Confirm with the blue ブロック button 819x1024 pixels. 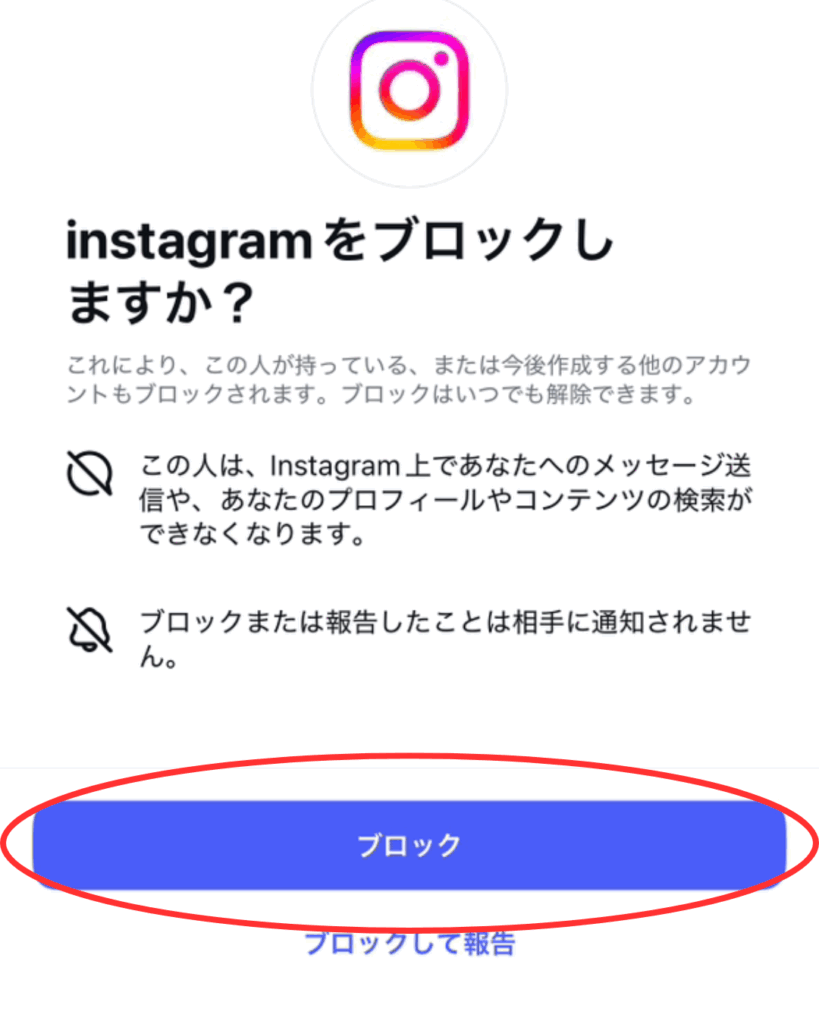409,845
